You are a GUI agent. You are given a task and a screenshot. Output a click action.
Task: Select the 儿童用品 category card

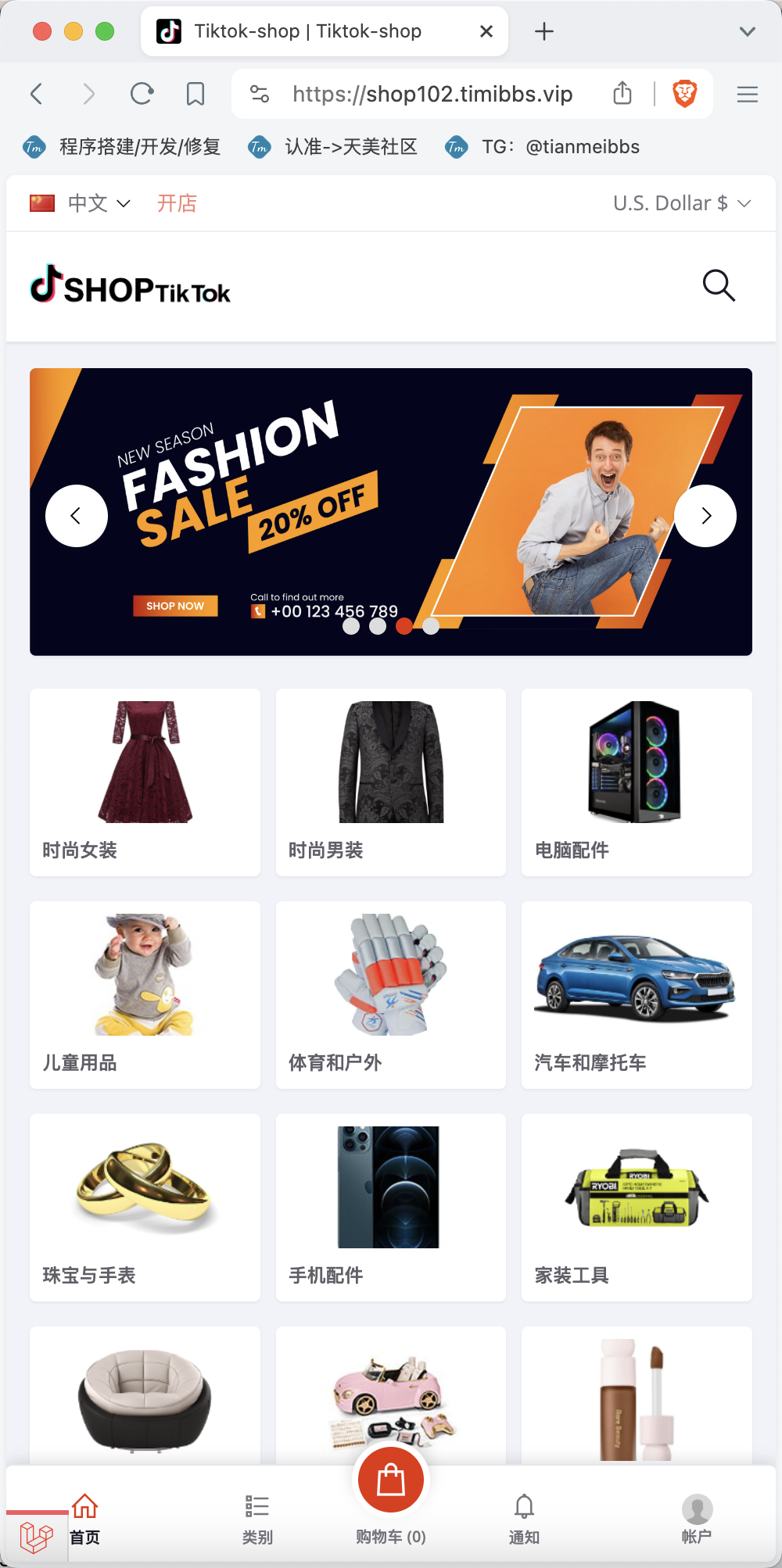(x=145, y=995)
